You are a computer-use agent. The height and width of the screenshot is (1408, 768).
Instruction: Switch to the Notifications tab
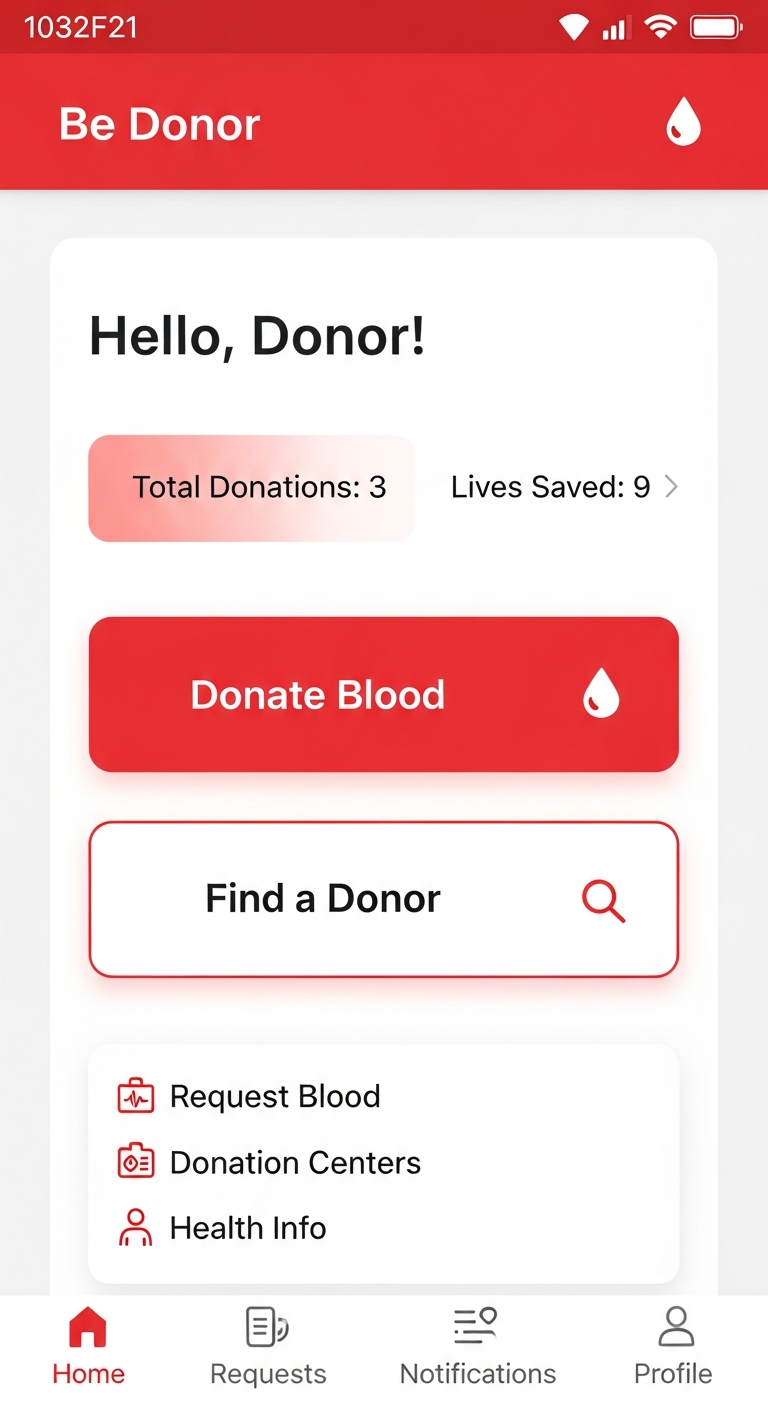coord(478,1346)
